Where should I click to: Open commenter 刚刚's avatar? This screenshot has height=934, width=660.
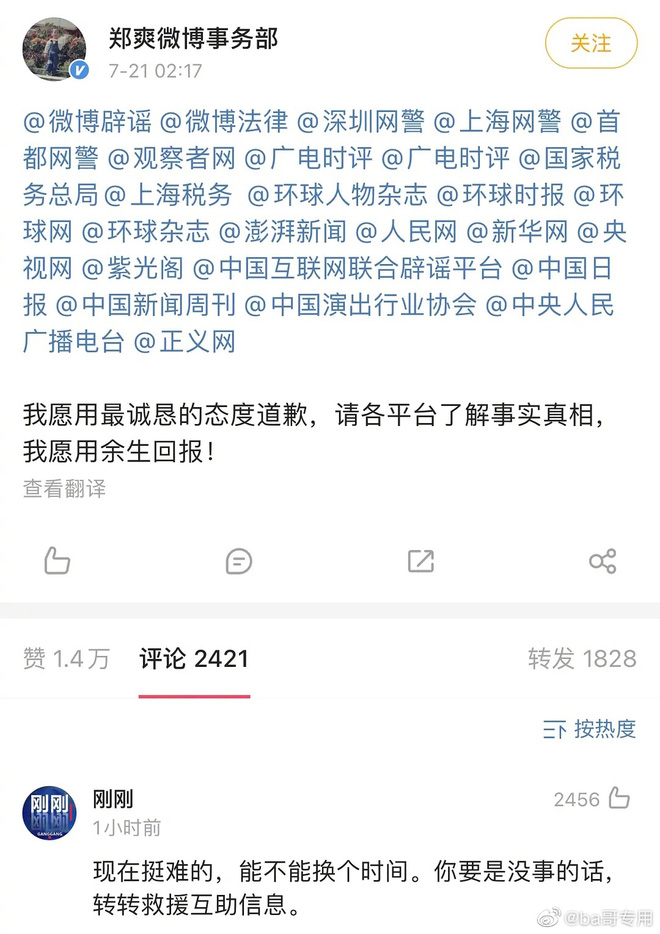49,811
